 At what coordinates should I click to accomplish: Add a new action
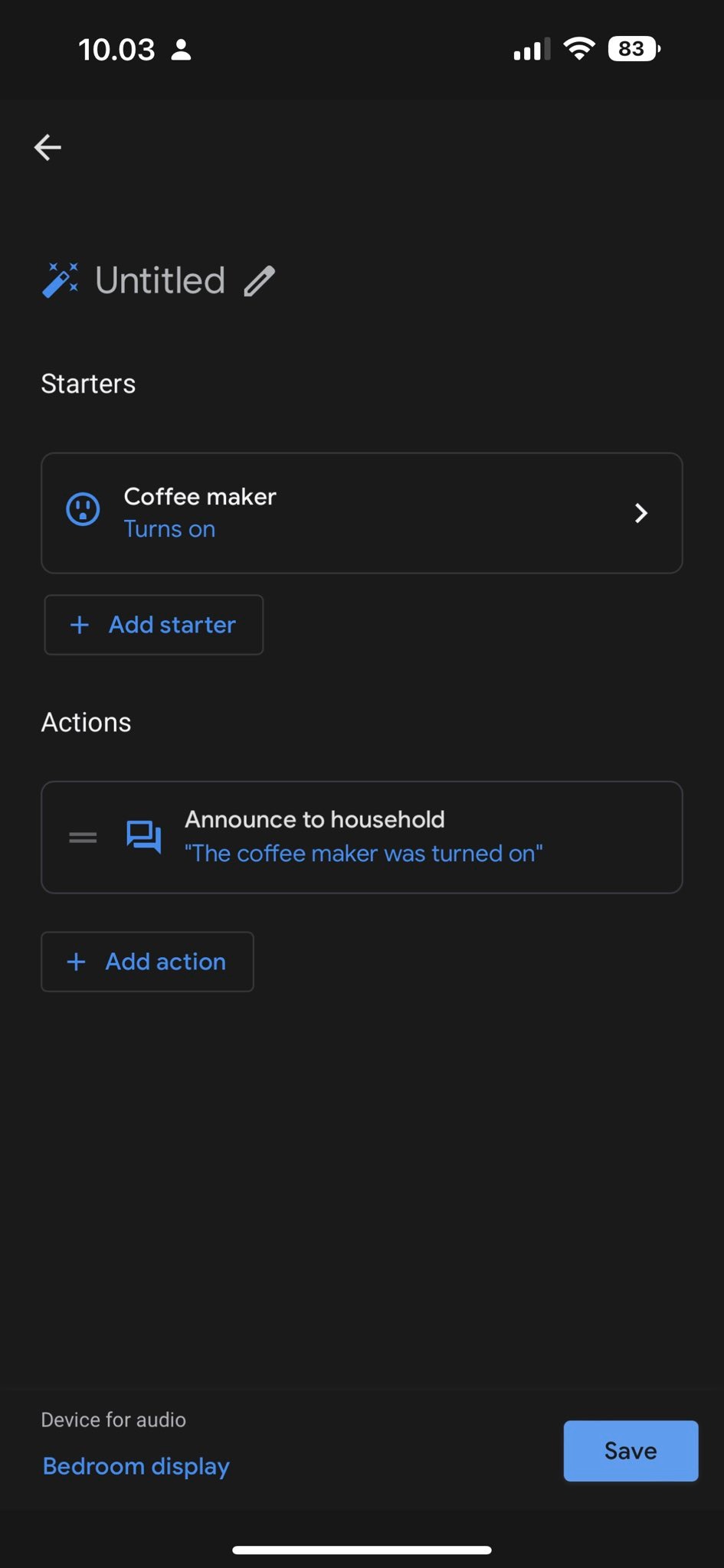148,962
